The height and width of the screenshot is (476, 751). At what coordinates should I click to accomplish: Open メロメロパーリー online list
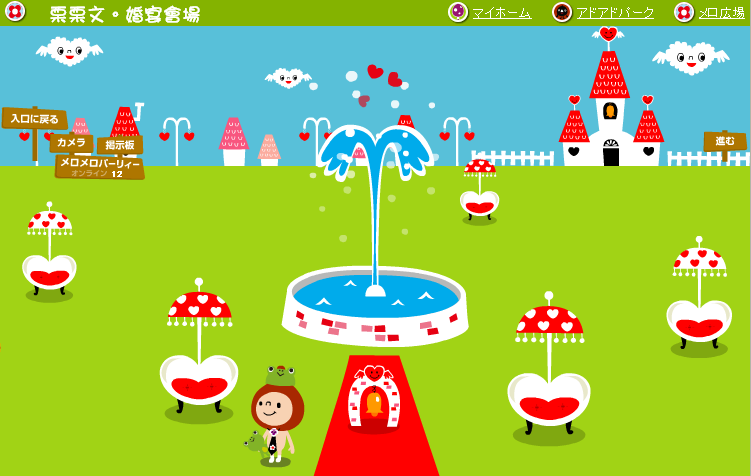(99, 166)
